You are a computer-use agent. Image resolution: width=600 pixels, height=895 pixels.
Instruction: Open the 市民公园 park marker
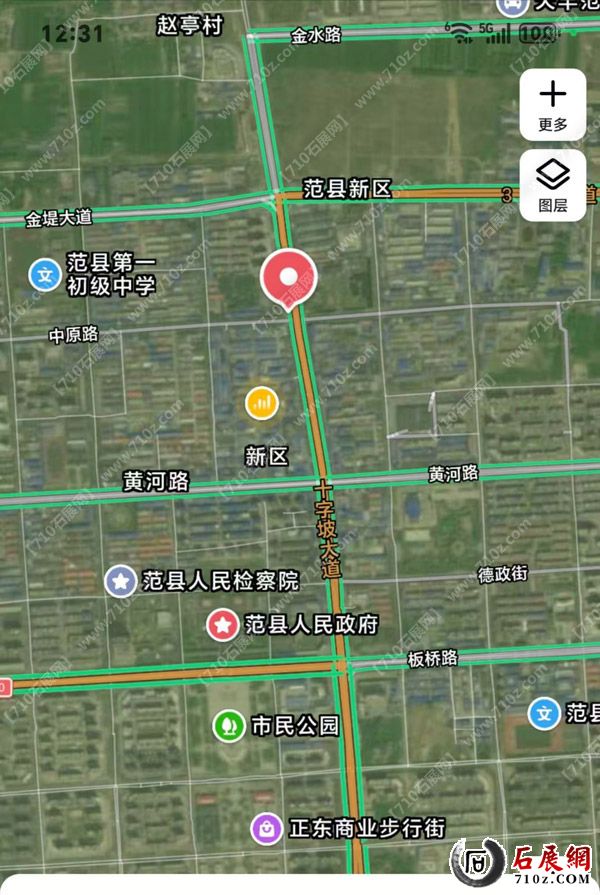228,725
